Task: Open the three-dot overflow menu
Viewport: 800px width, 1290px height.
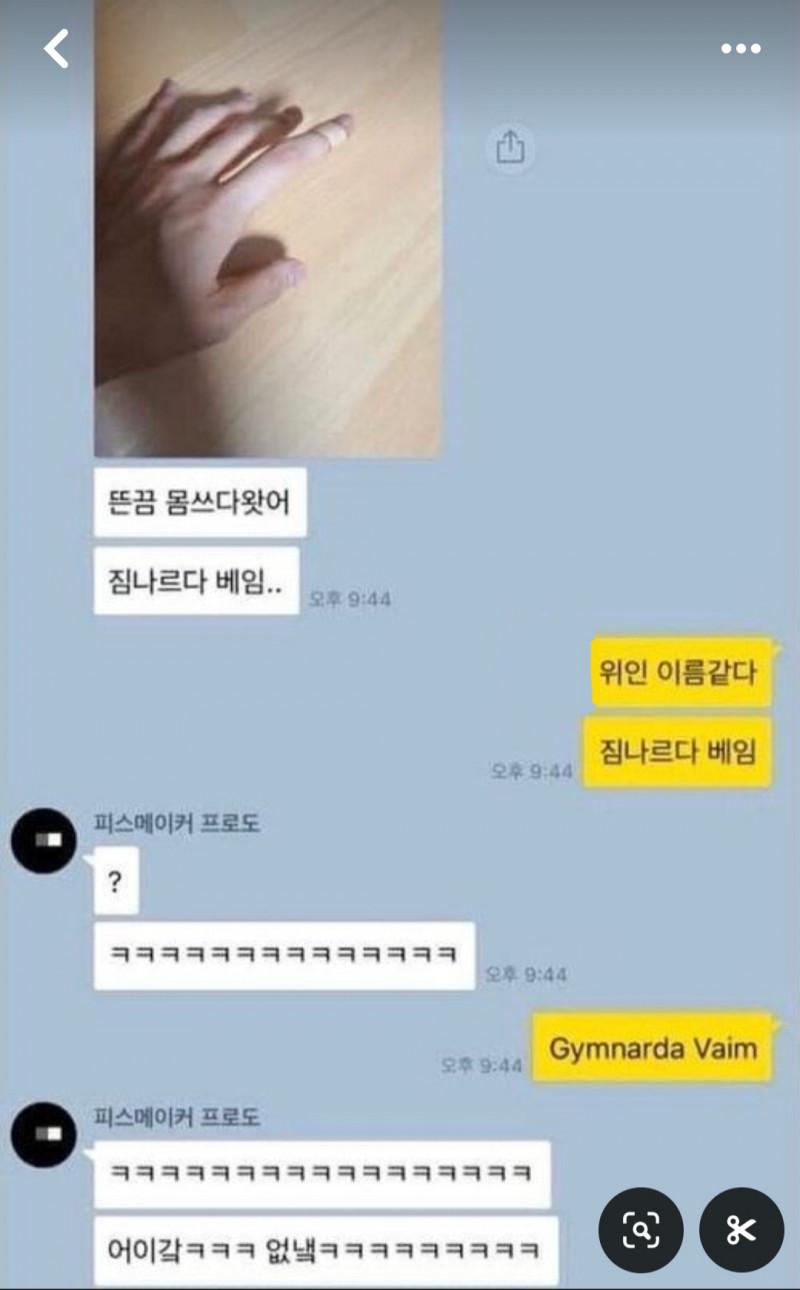Action: pyautogui.click(x=741, y=49)
